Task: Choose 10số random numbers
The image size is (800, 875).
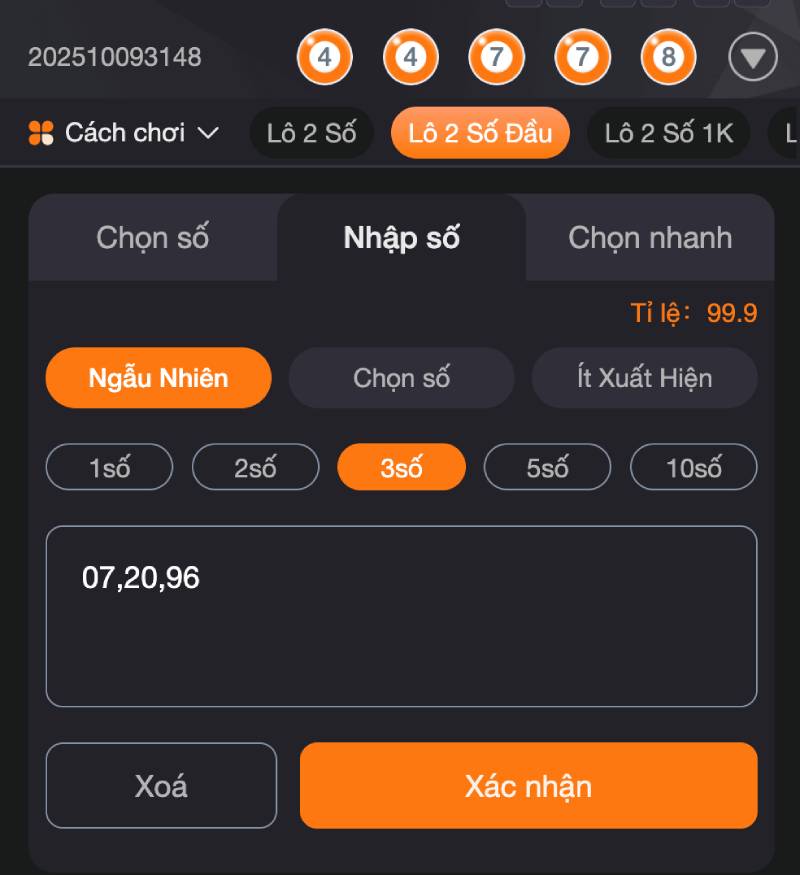Action: pos(693,467)
